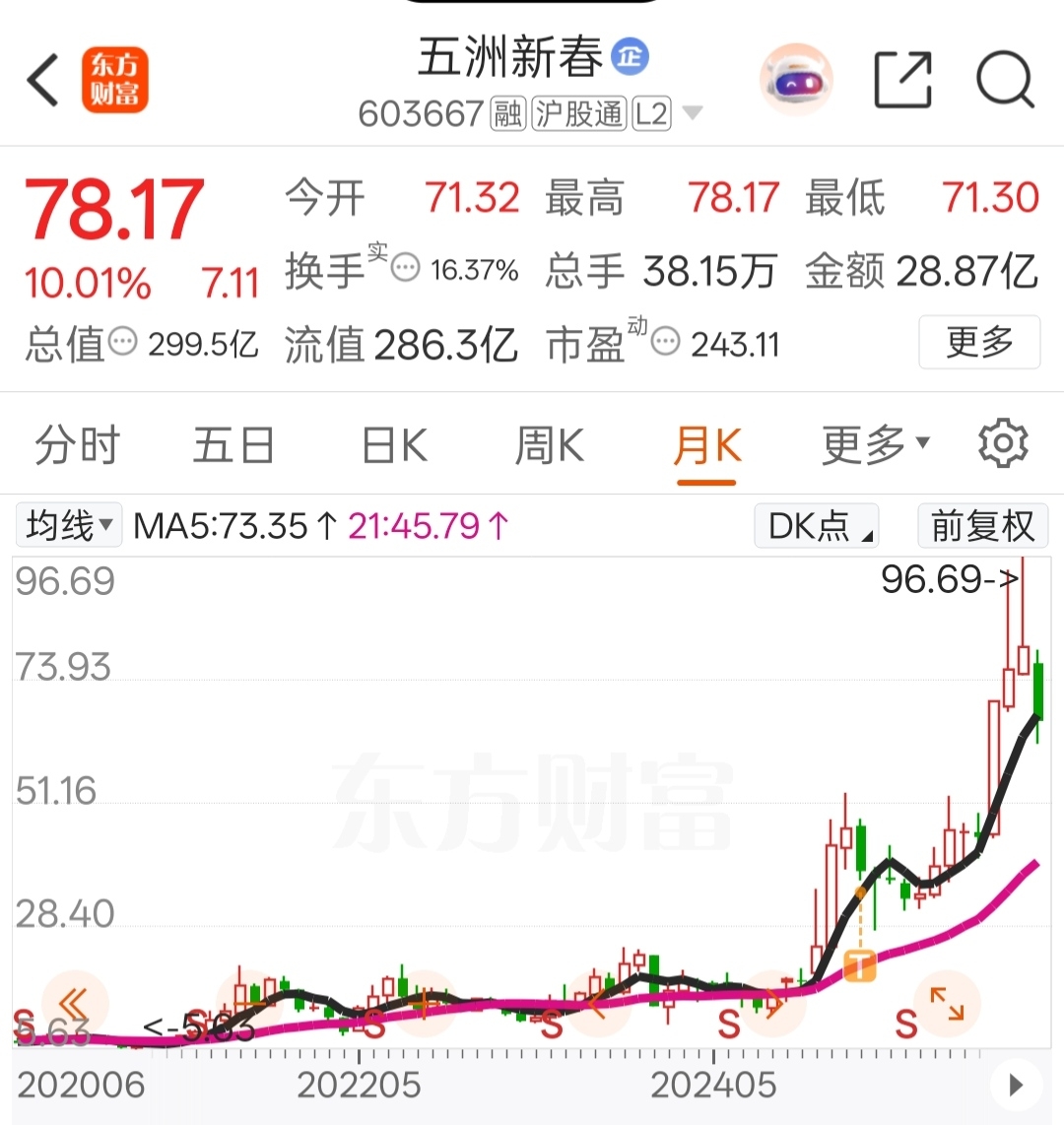Tap 更多 button for more quote details
1064x1125 pixels.
[x=979, y=342]
